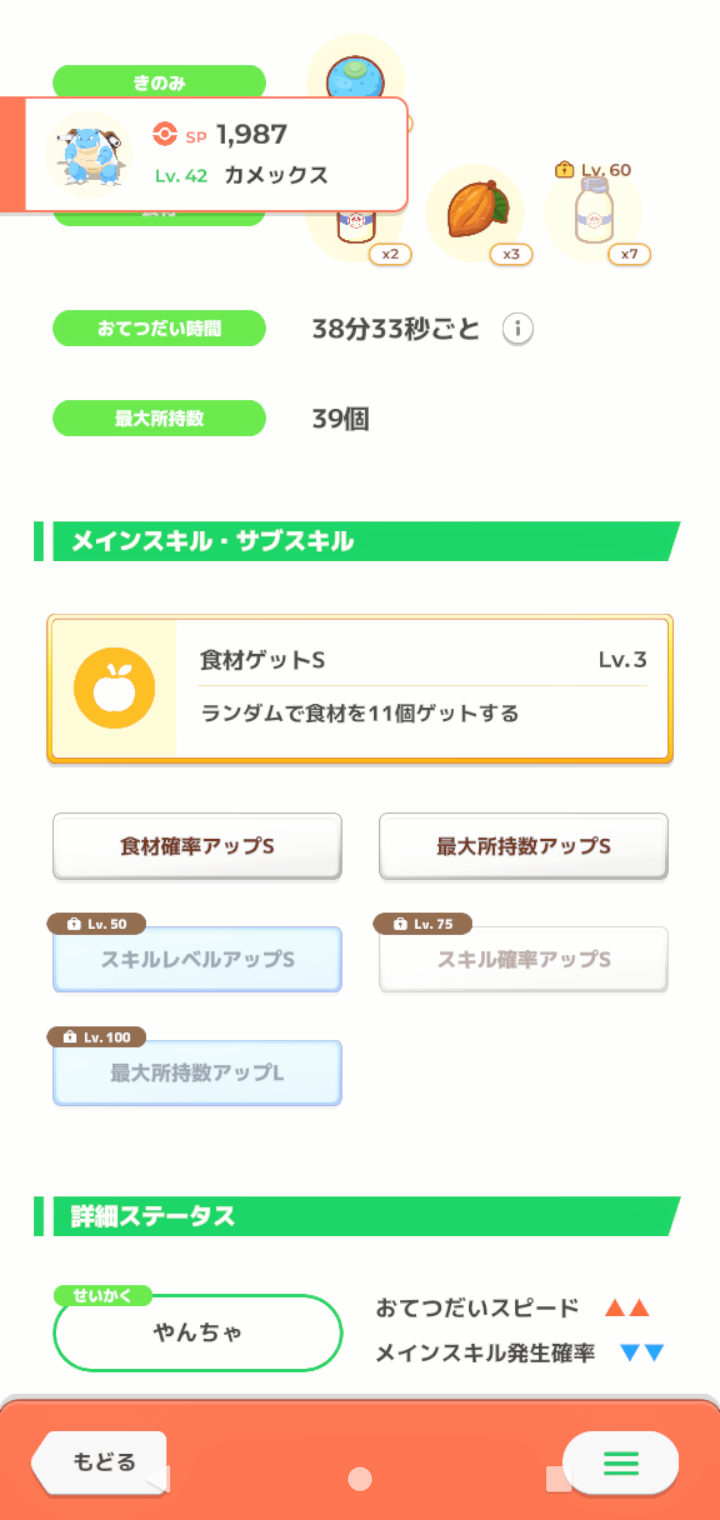Tap the もどる back button
720x1520 pixels.
[100, 1463]
